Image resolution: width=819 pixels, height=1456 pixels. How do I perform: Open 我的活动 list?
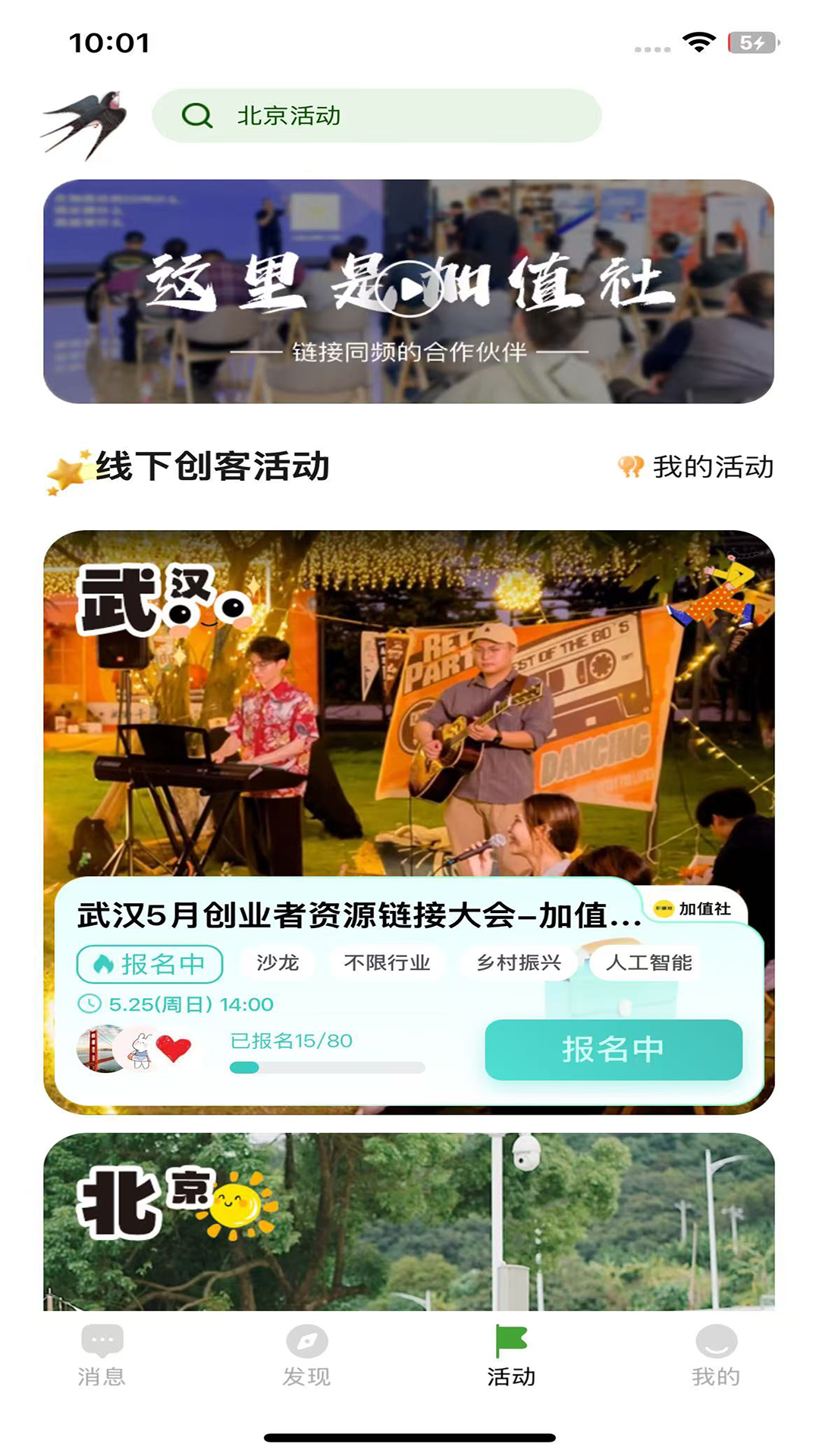click(696, 467)
